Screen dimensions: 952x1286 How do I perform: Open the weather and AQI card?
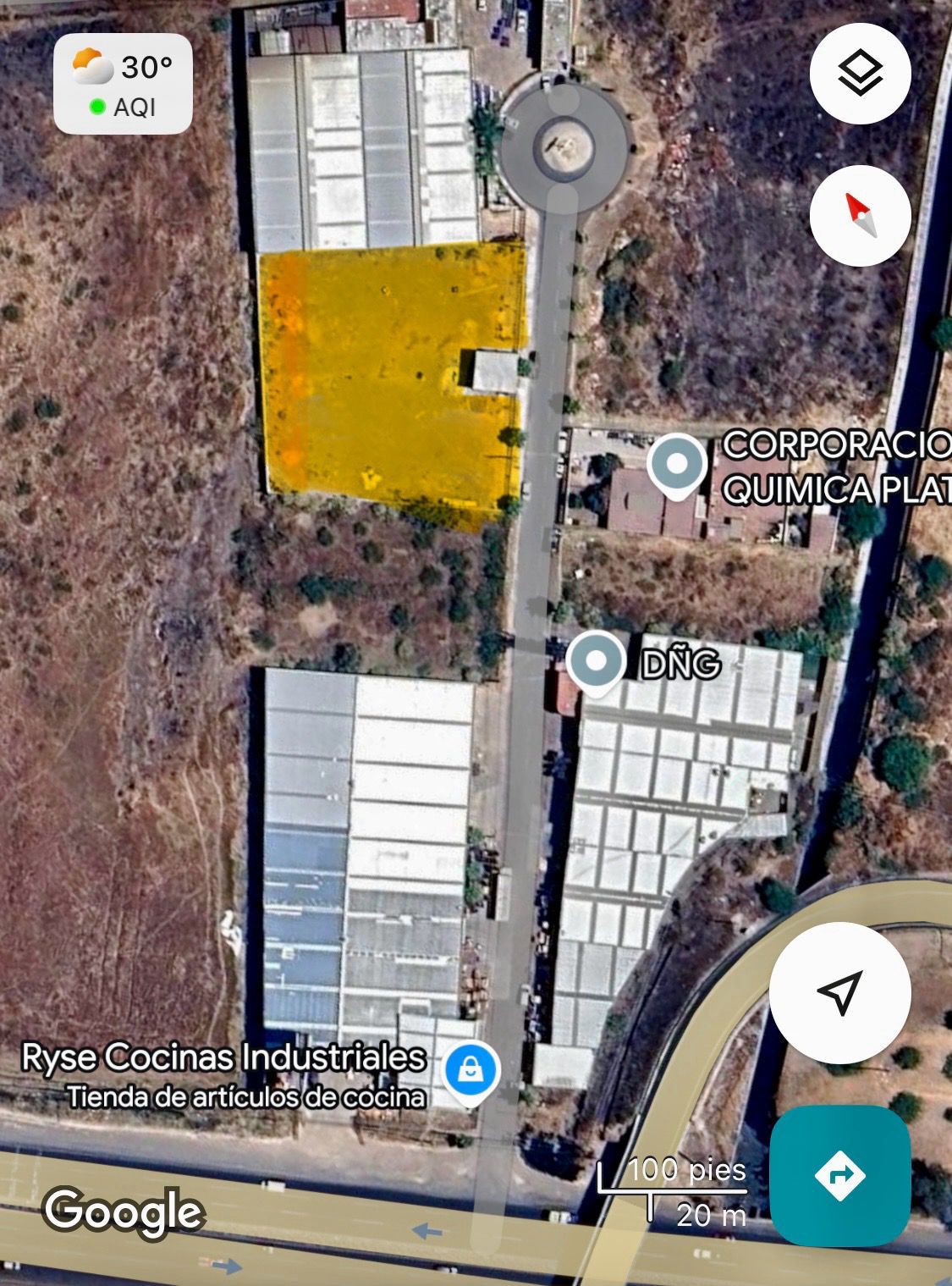[x=124, y=84]
